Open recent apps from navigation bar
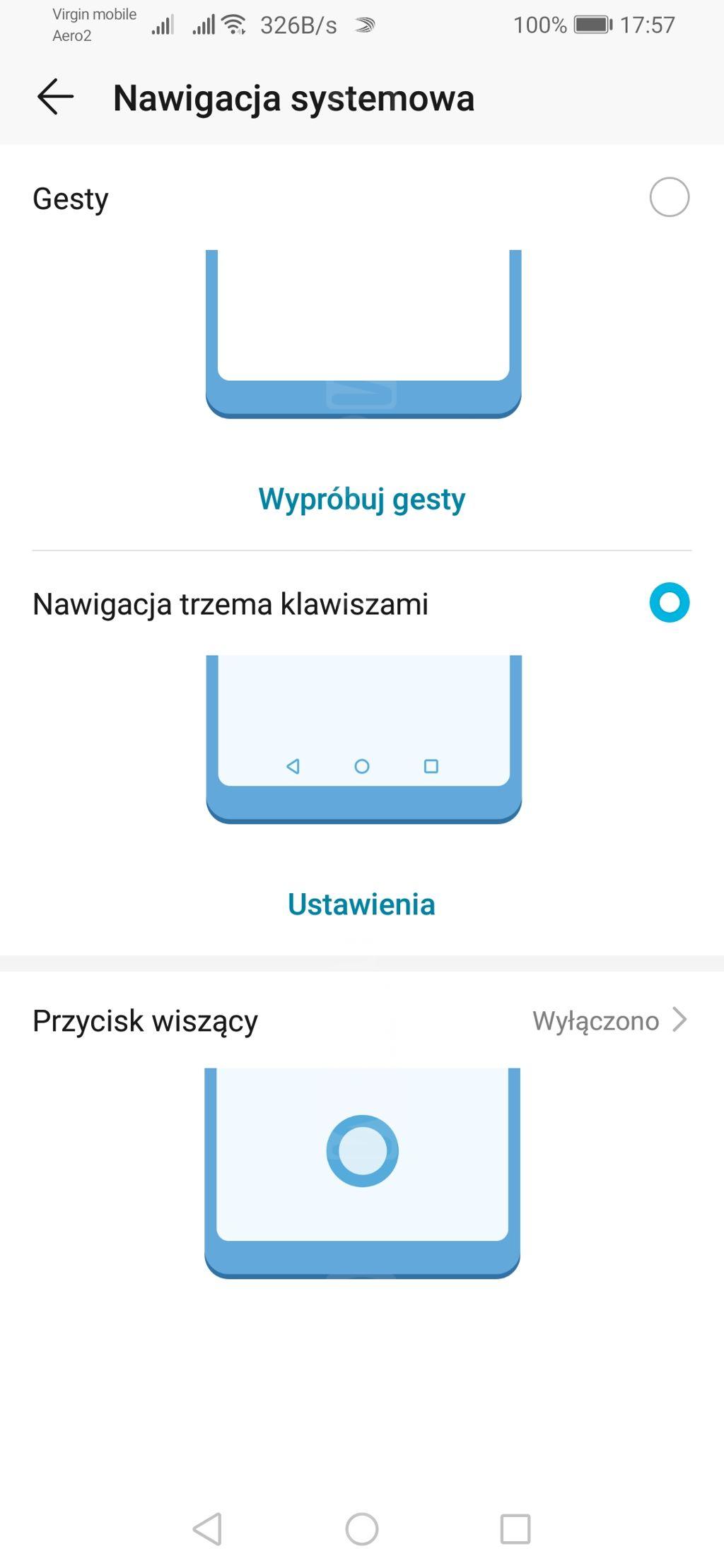 tap(515, 1528)
